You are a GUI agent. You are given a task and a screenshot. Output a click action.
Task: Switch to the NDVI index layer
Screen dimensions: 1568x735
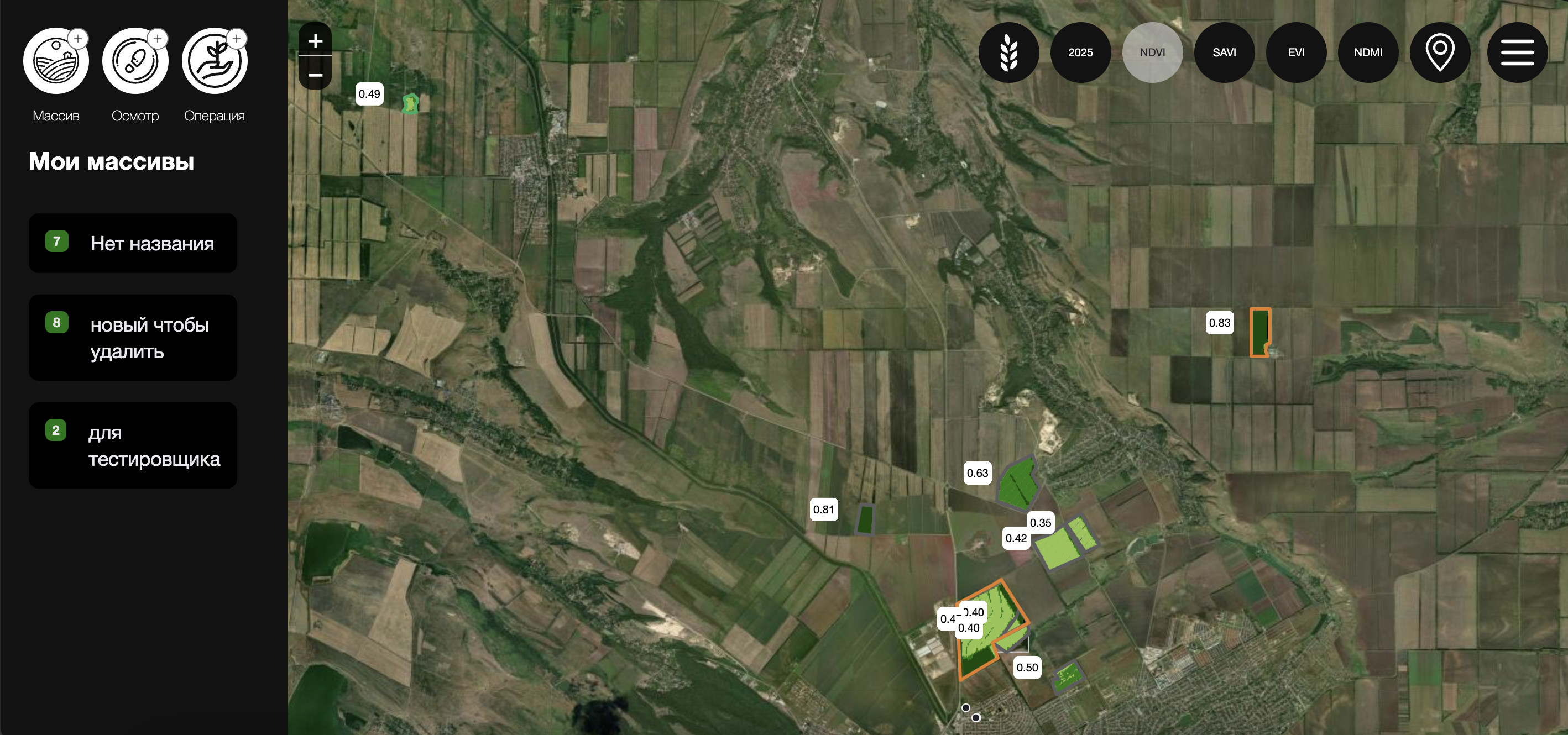(x=1152, y=53)
